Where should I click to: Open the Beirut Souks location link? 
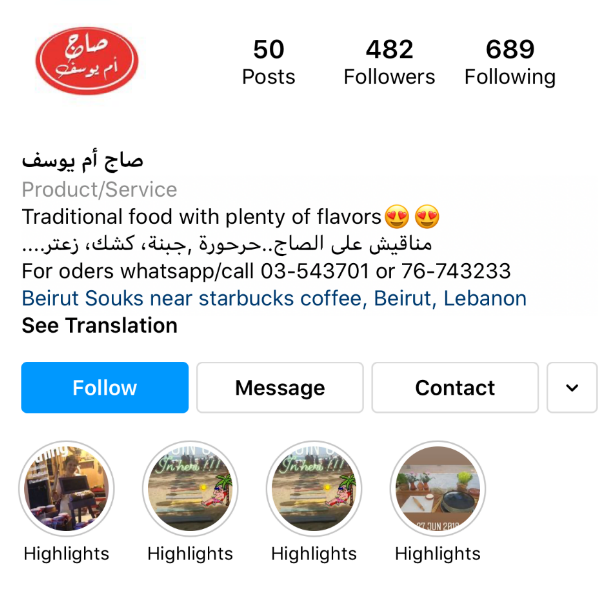click(274, 298)
